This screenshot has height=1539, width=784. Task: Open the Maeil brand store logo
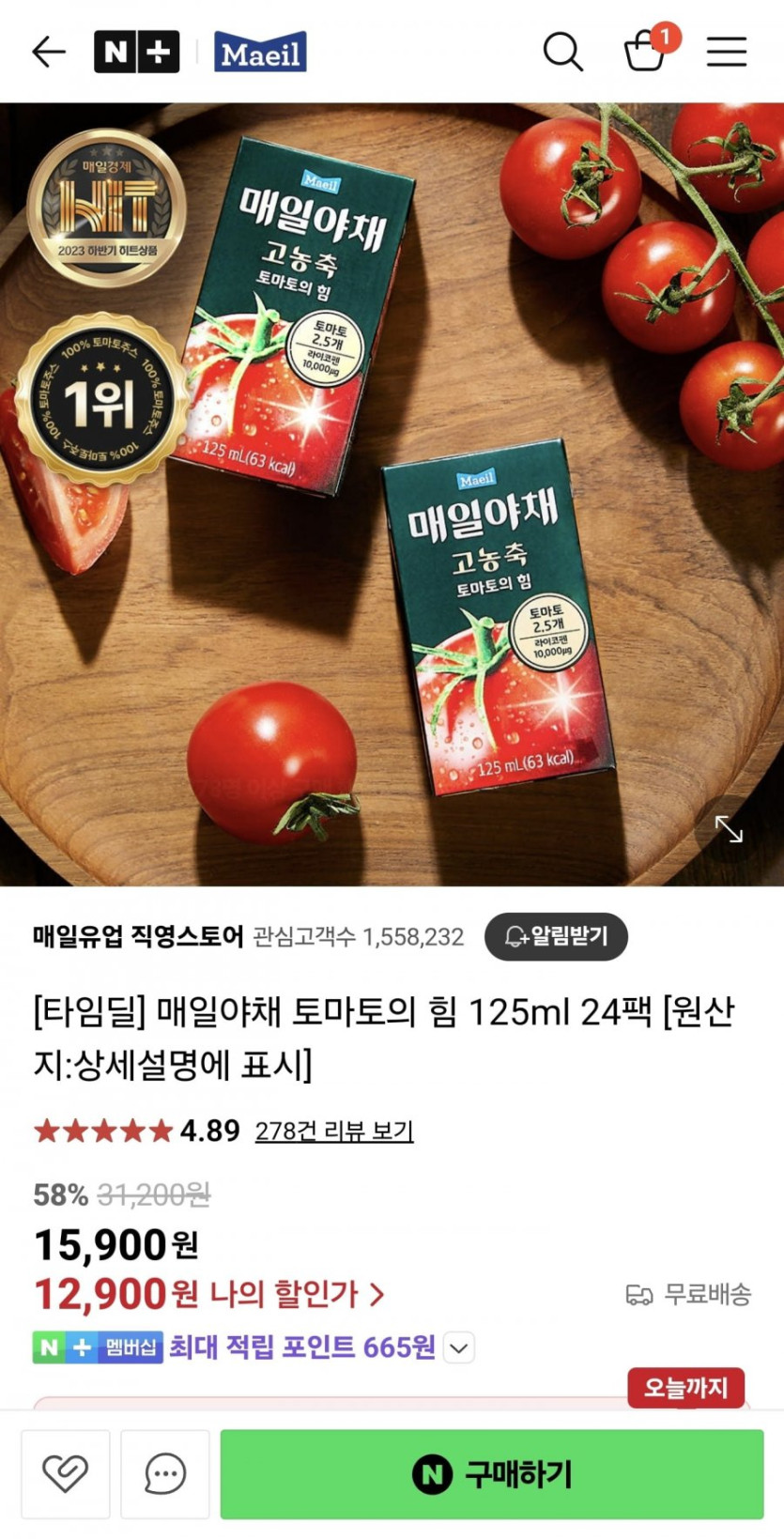coord(260,52)
